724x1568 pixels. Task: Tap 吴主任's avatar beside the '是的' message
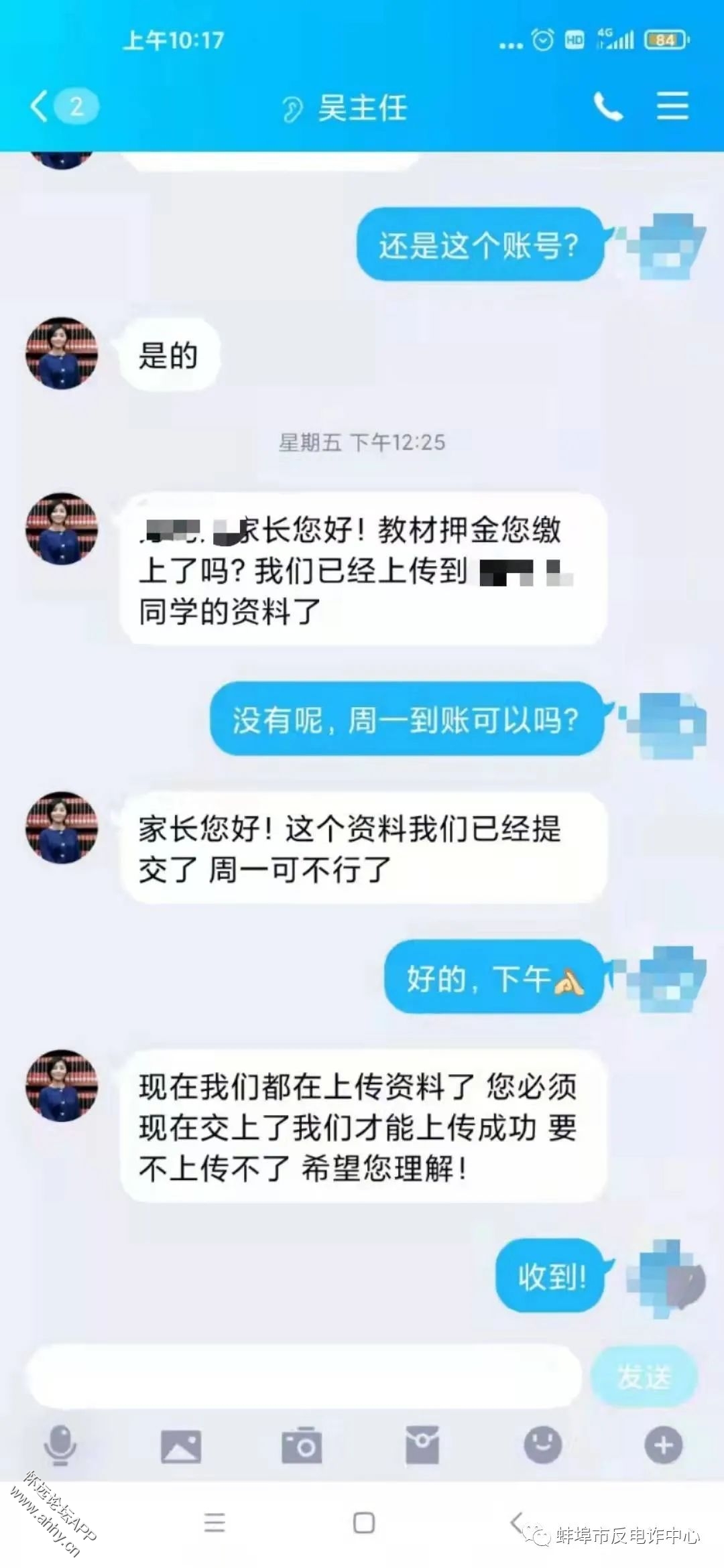pos(62,353)
